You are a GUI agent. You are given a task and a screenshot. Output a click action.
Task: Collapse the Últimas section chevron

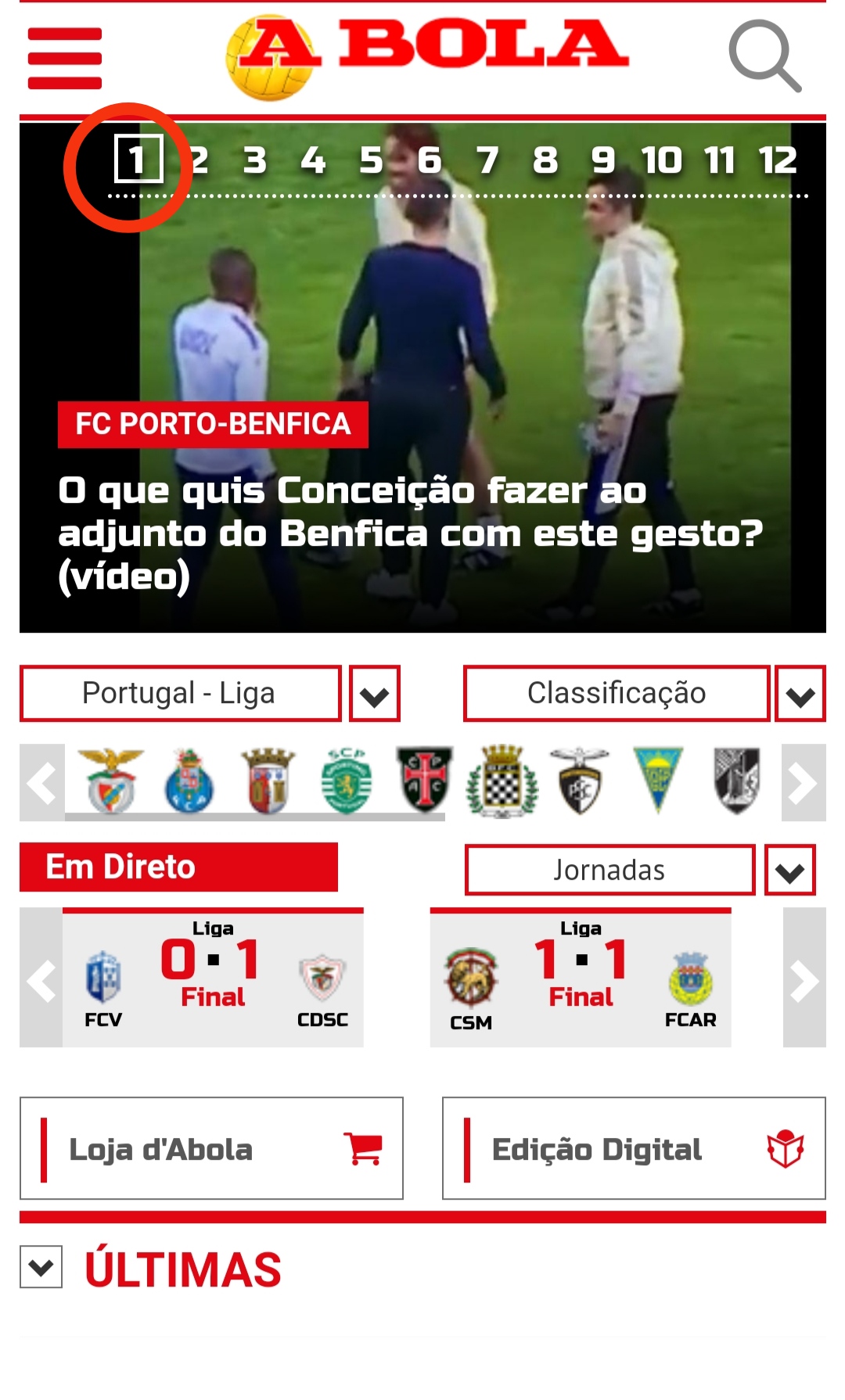pos(41,1267)
